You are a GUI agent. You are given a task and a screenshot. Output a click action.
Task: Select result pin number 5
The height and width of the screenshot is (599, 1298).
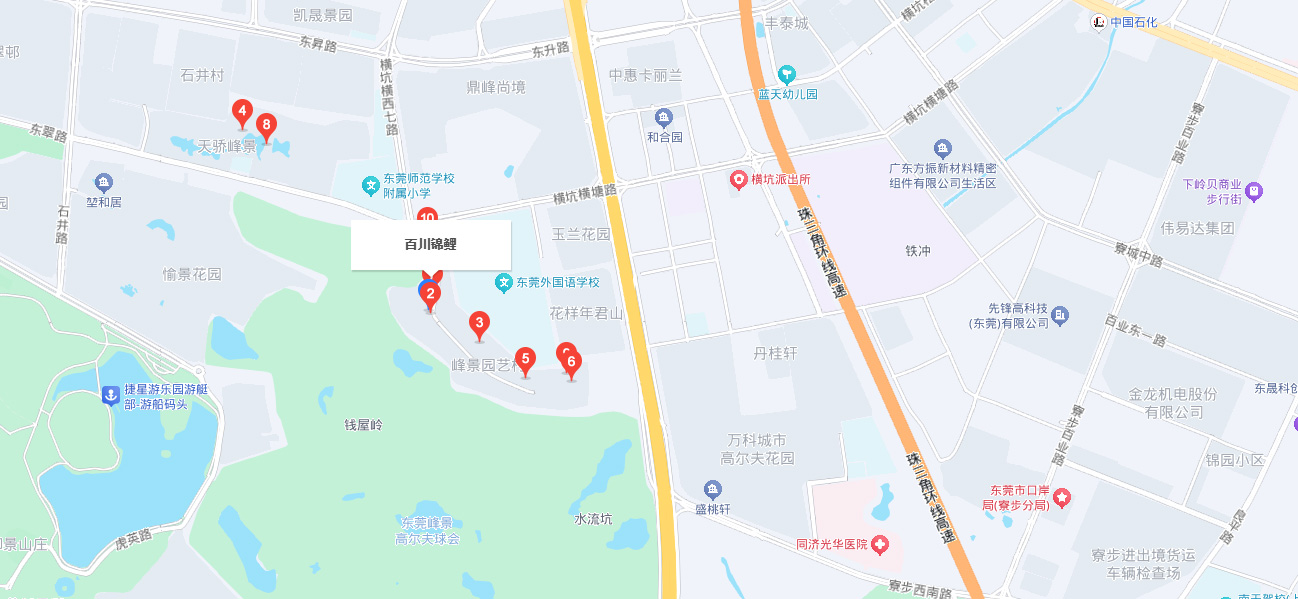click(526, 358)
